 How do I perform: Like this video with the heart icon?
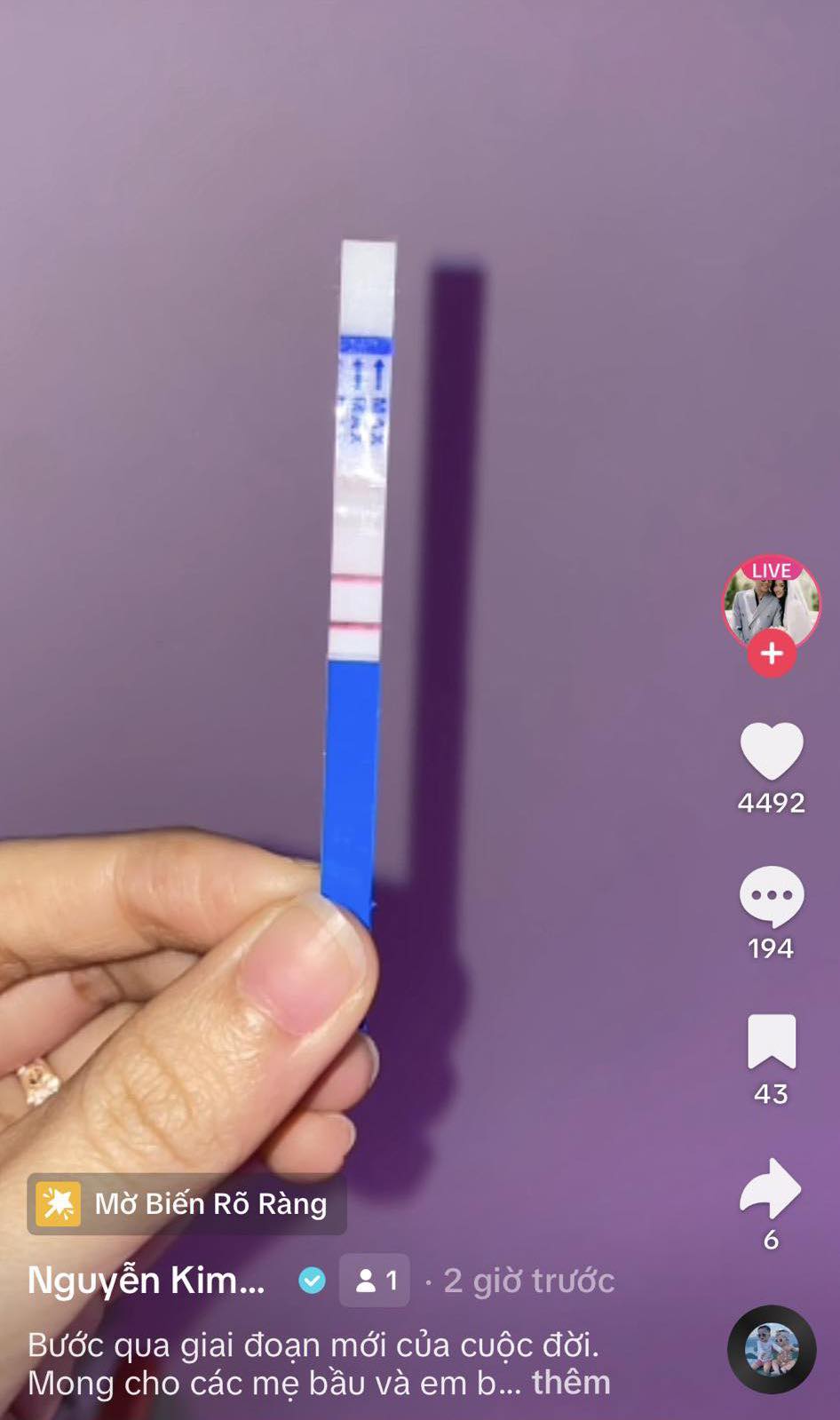click(772, 751)
